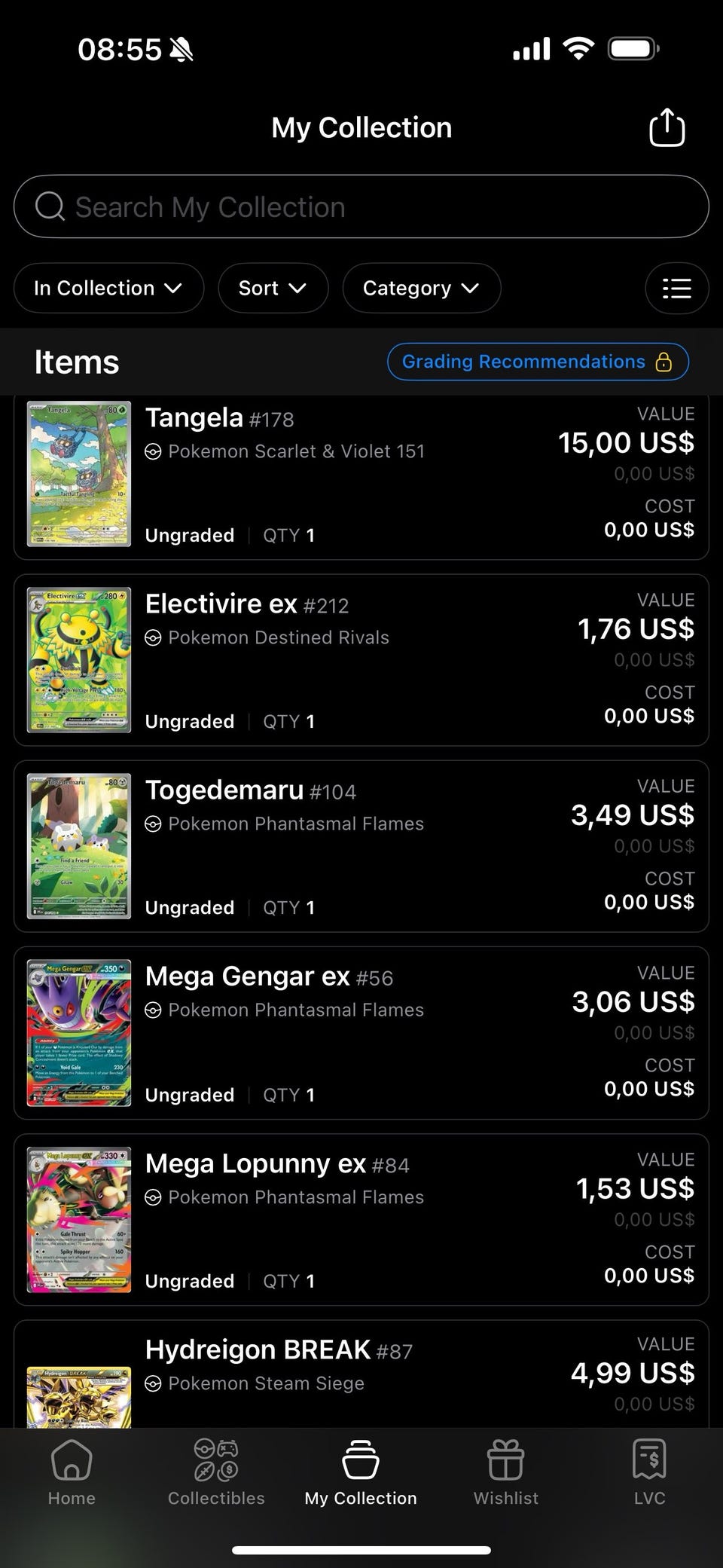Switch to the list view layout
This screenshot has height=1568, width=723.
(676, 288)
